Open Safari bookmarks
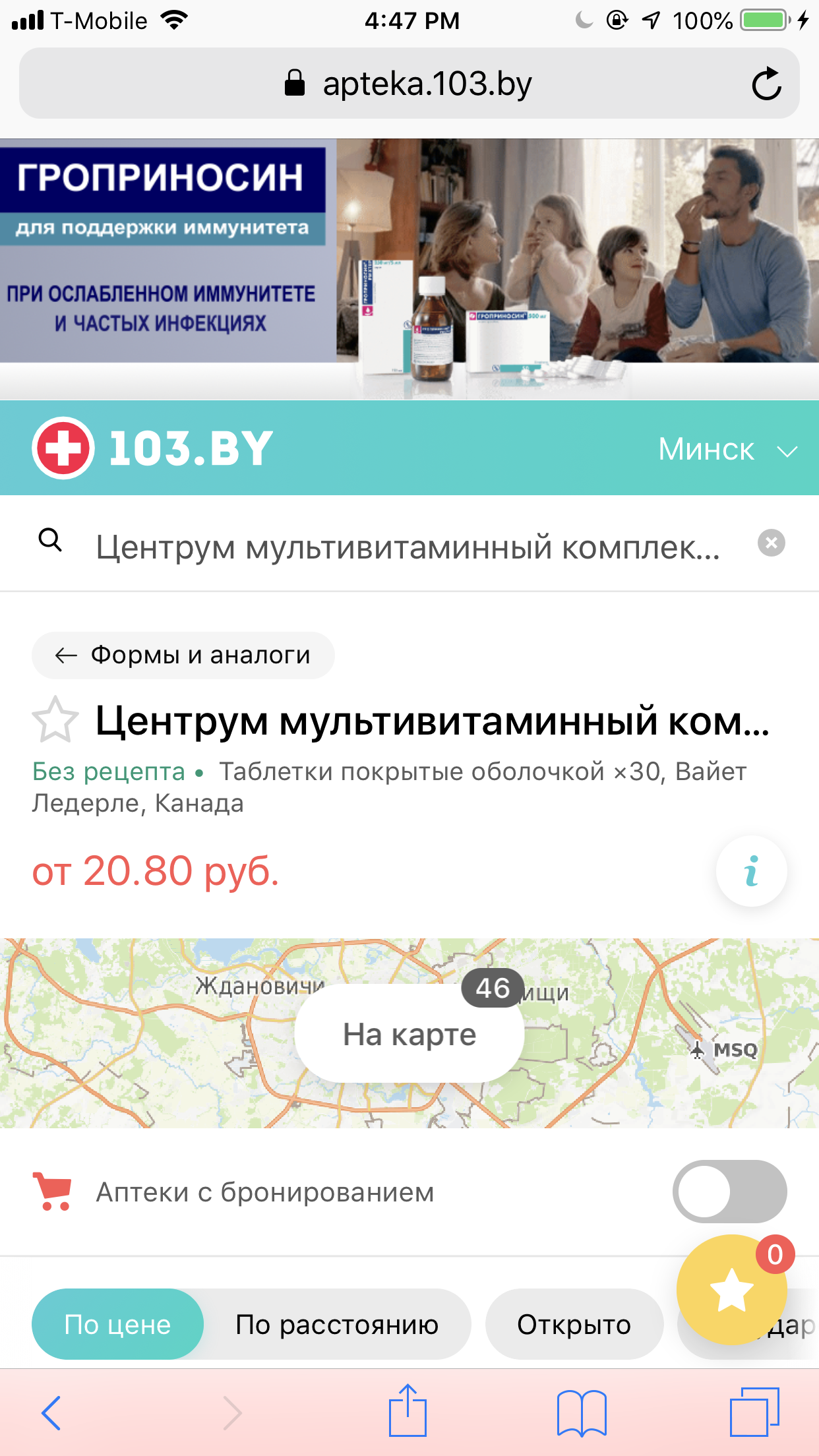 pyautogui.click(x=581, y=1412)
